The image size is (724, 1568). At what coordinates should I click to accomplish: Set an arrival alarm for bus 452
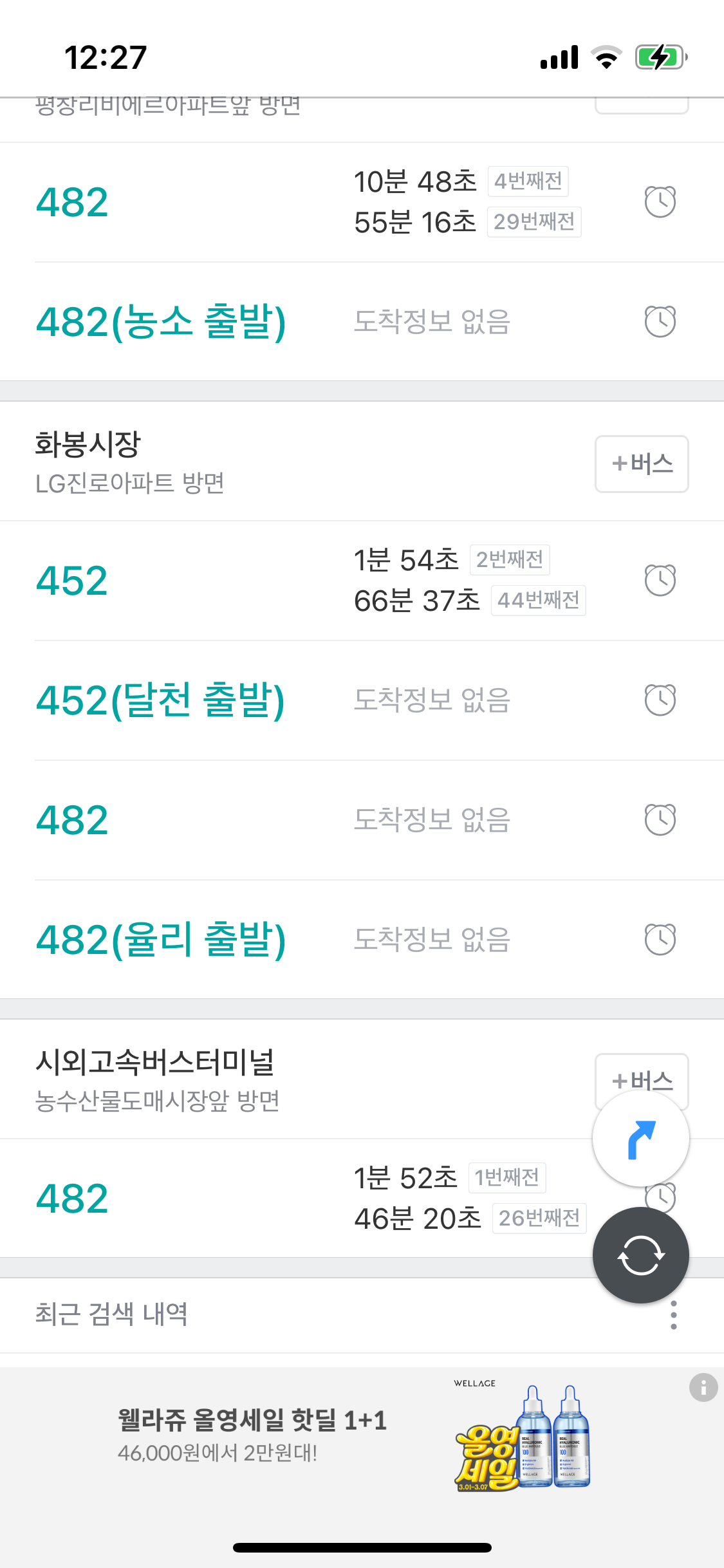click(660, 580)
